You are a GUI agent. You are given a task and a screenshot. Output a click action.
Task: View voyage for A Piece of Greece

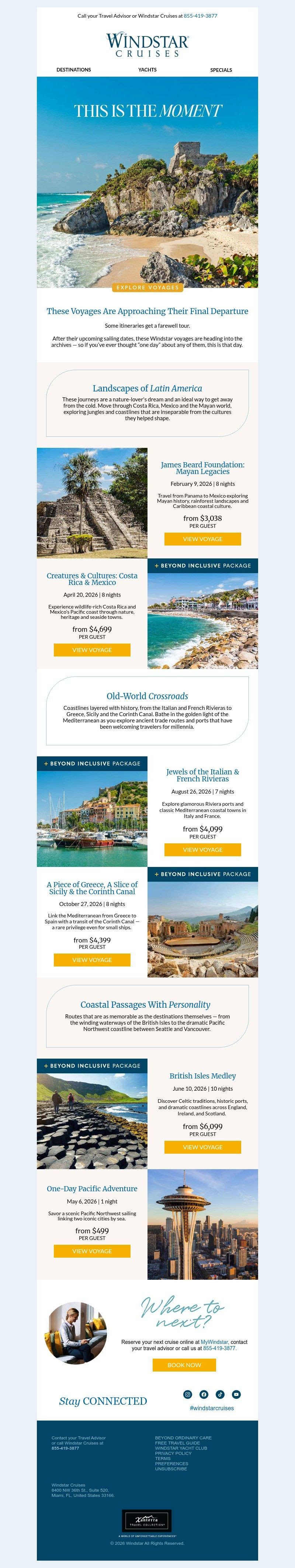pyautogui.click(x=92, y=960)
